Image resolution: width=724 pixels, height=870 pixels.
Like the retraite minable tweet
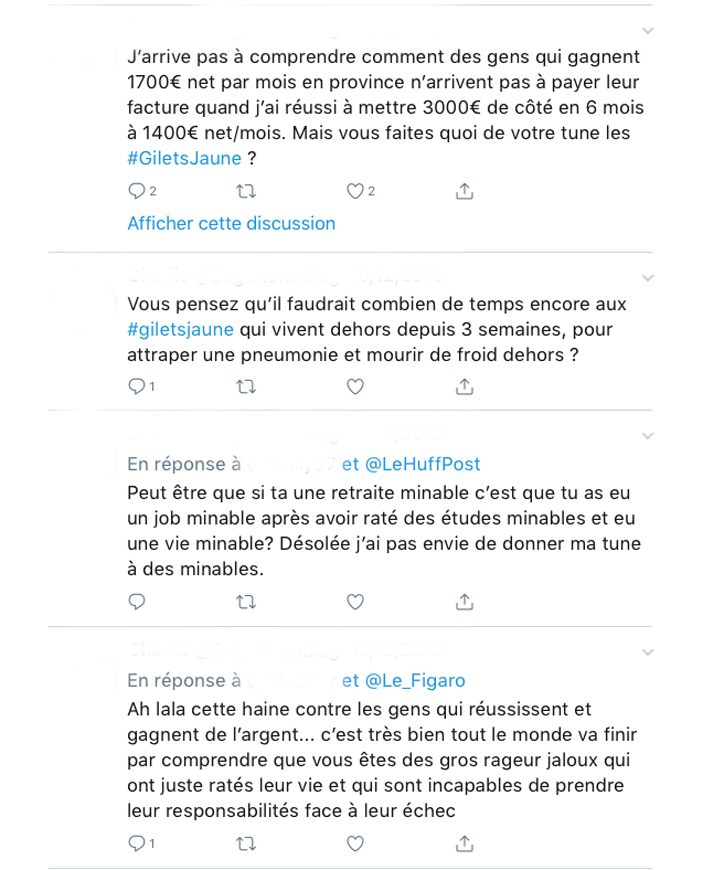[354, 602]
